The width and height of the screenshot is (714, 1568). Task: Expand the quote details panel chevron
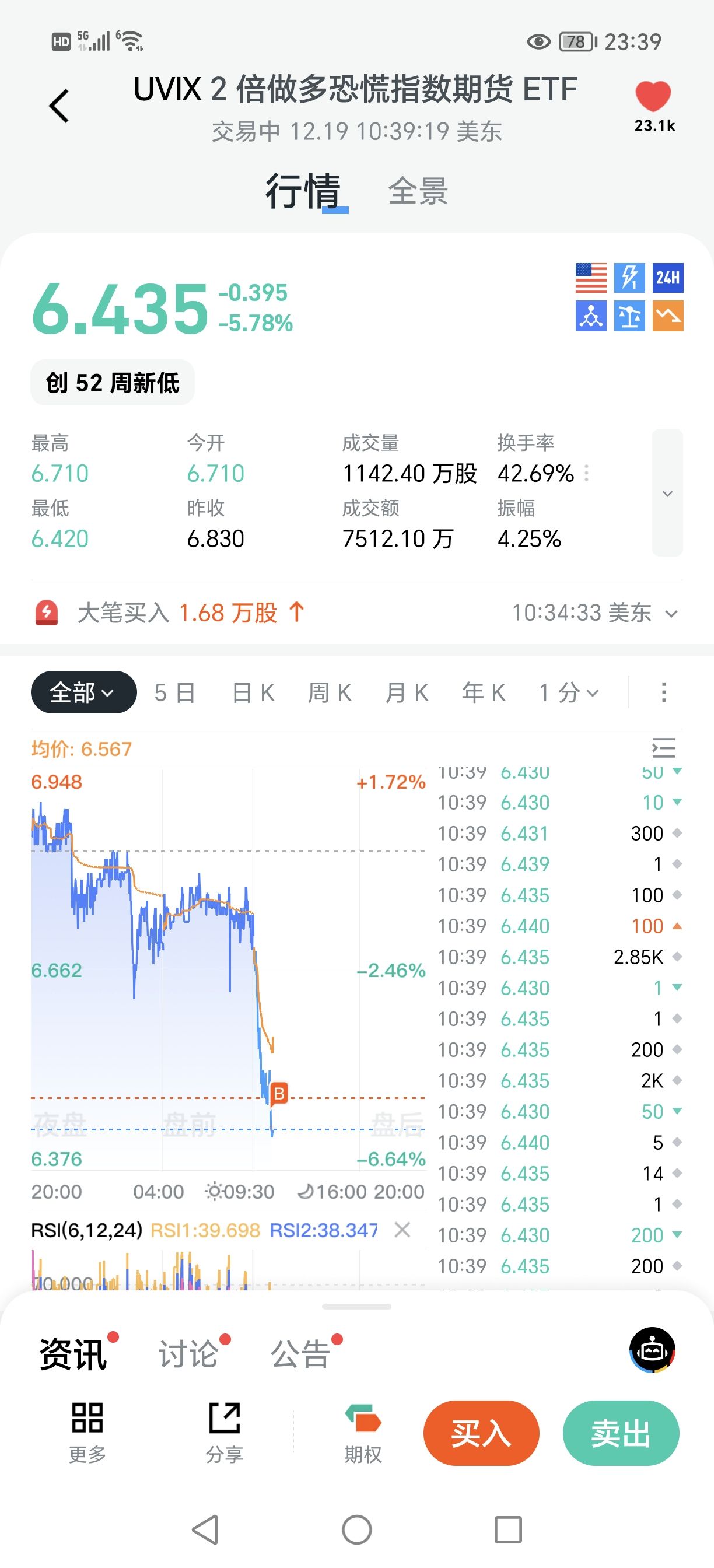667,493
